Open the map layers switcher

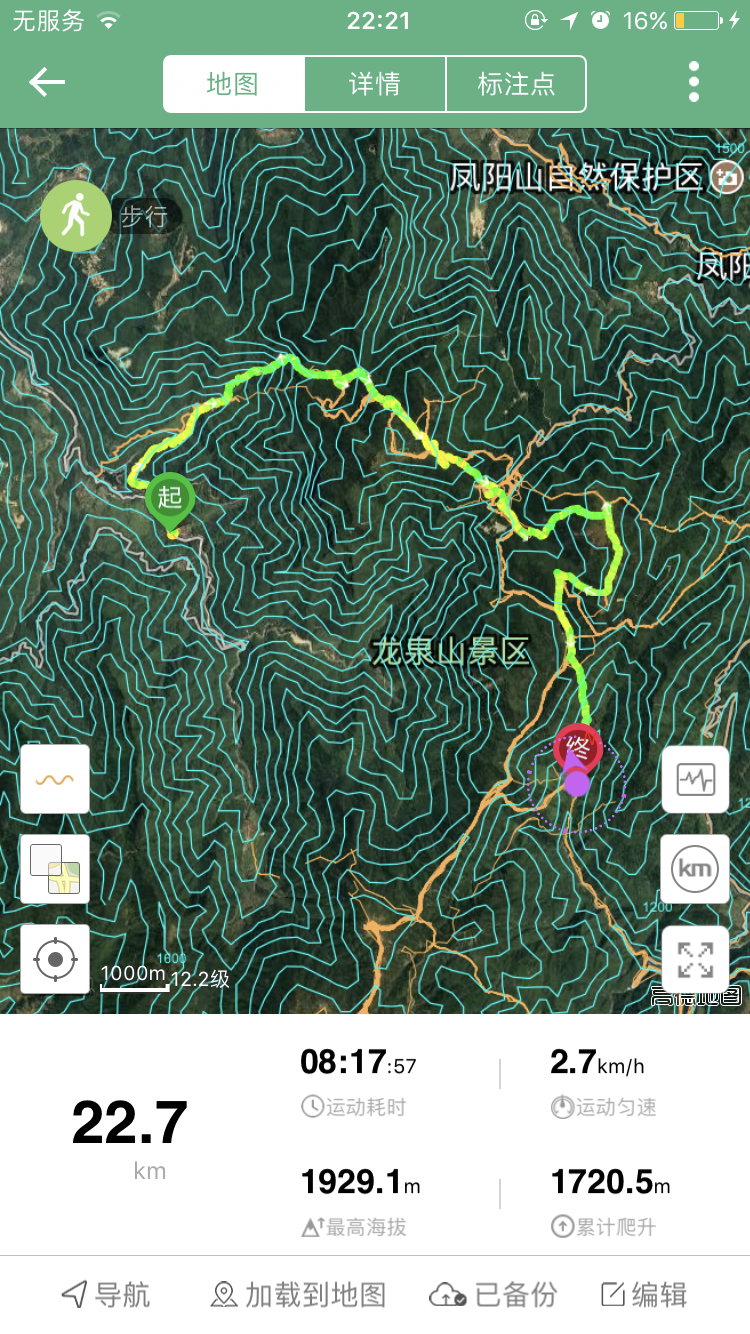[x=55, y=869]
